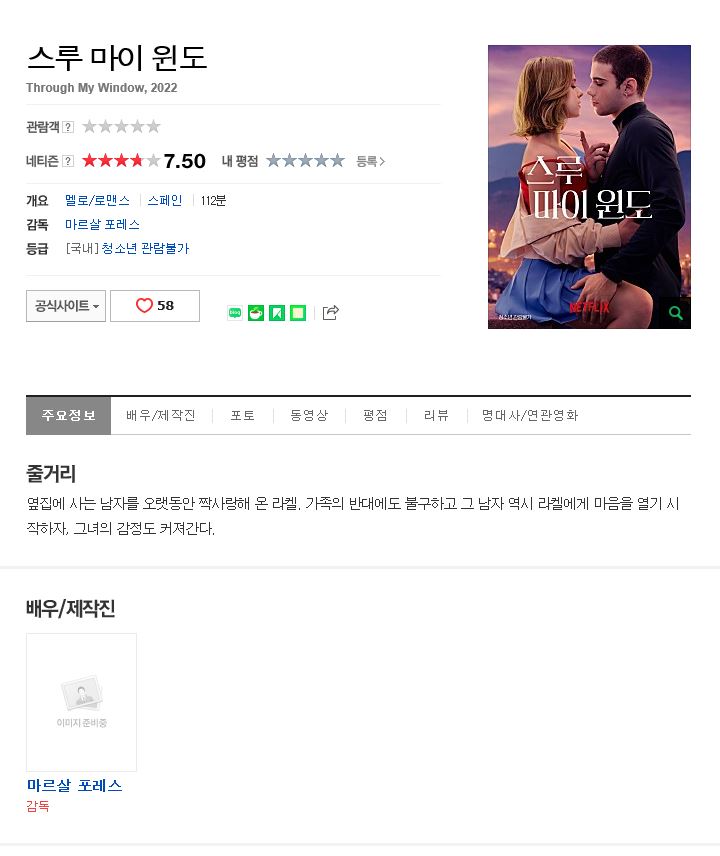Switch to the 포토 tab
Image resolution: width=720 pixels, height=856 pixels.
(243, 415)
